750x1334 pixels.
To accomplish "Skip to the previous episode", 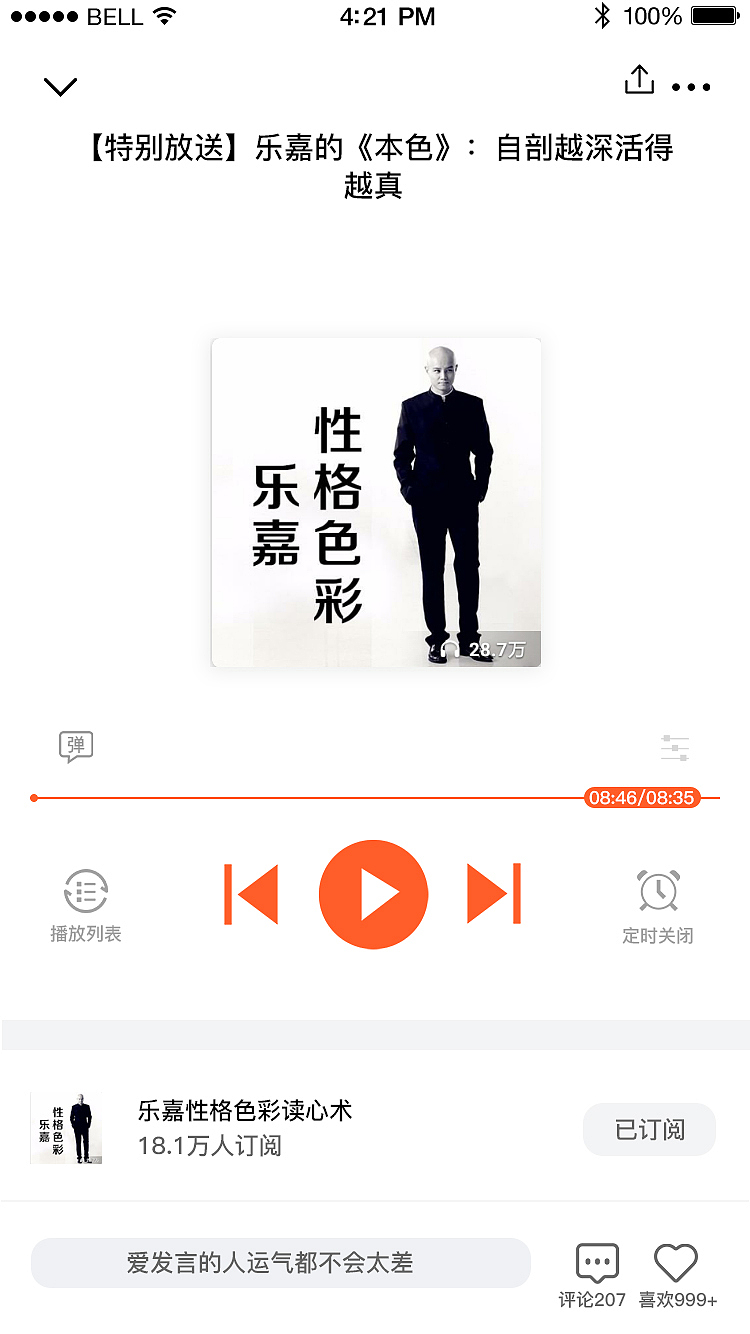I will (x=251, y=893).
